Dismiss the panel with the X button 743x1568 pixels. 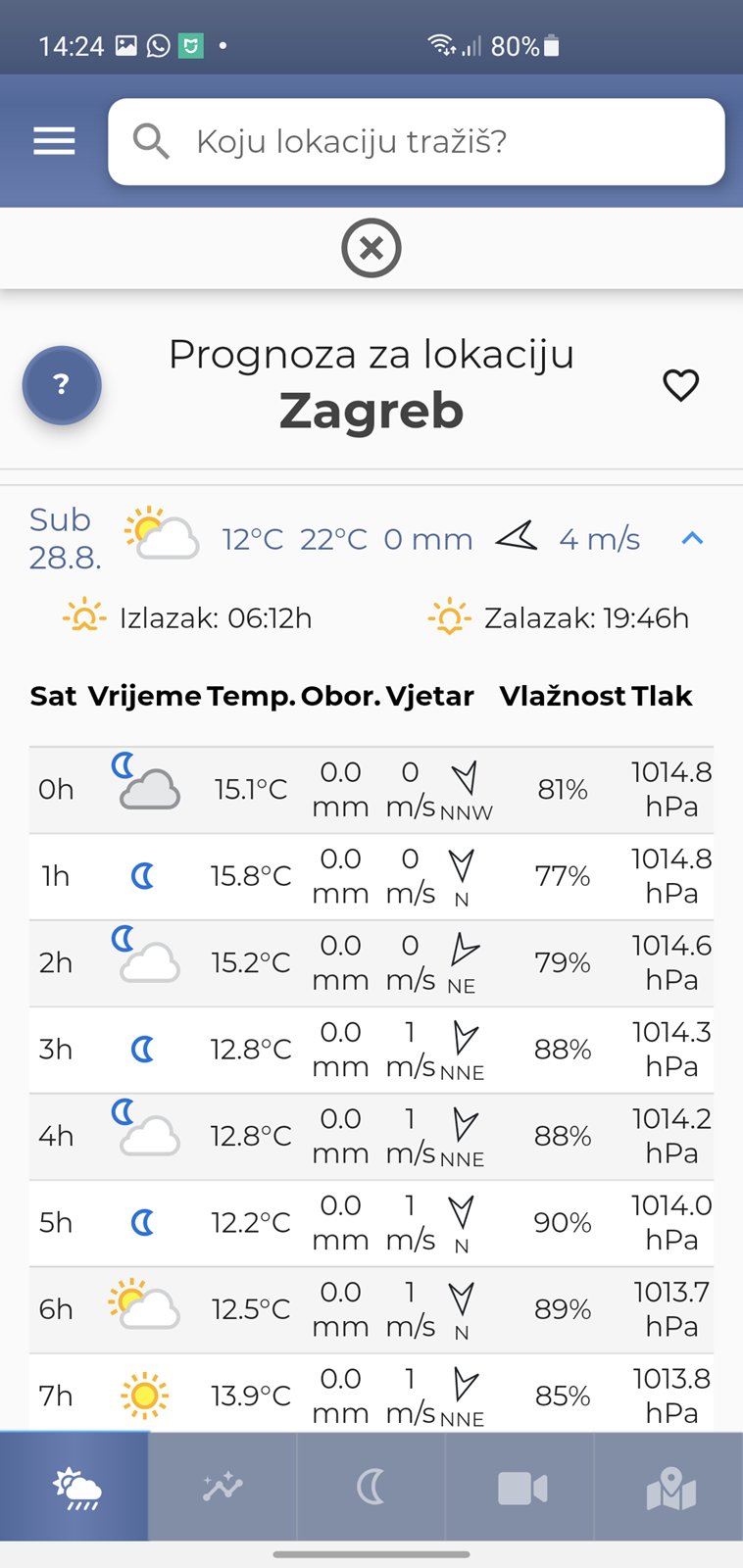click(x=371, y=248)
